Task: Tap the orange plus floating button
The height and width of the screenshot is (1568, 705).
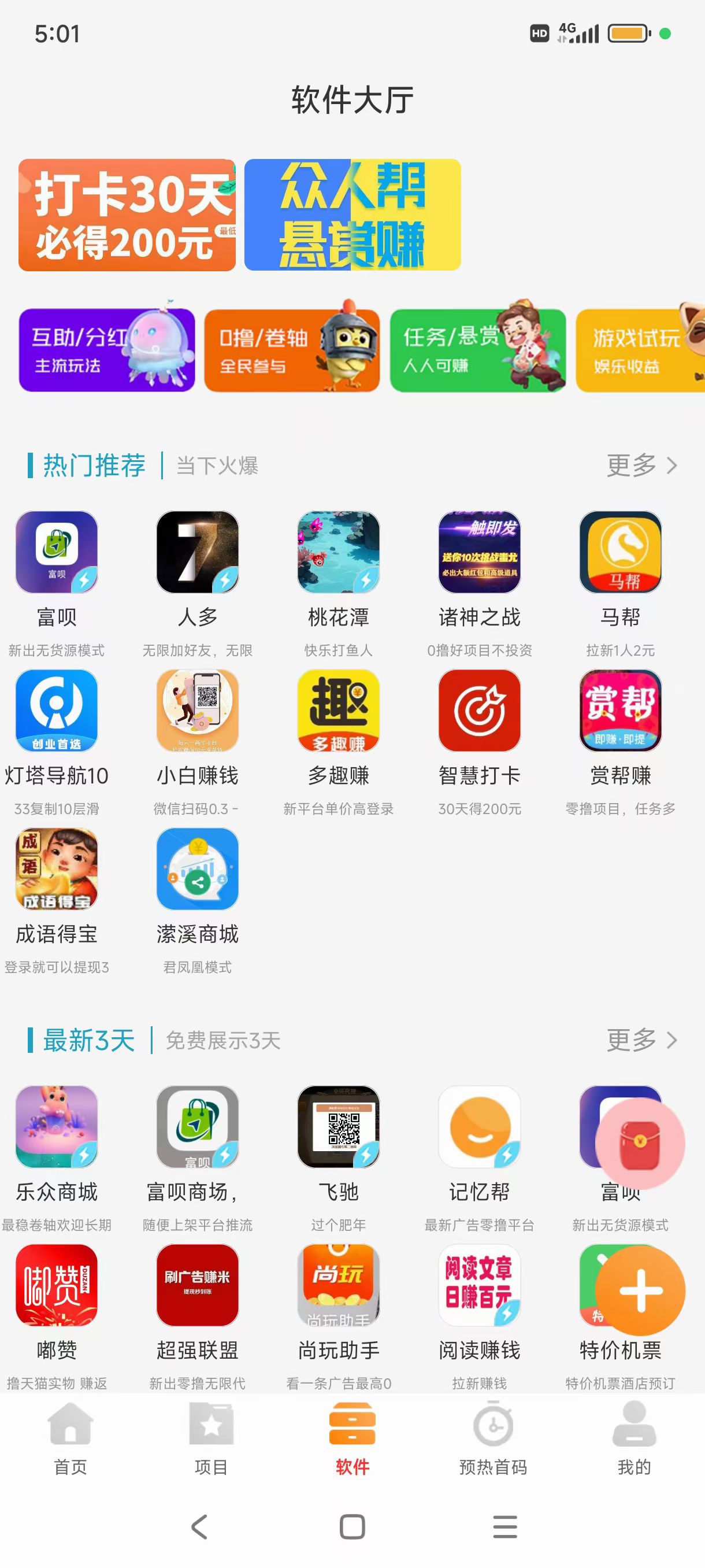Action: 640,1290
